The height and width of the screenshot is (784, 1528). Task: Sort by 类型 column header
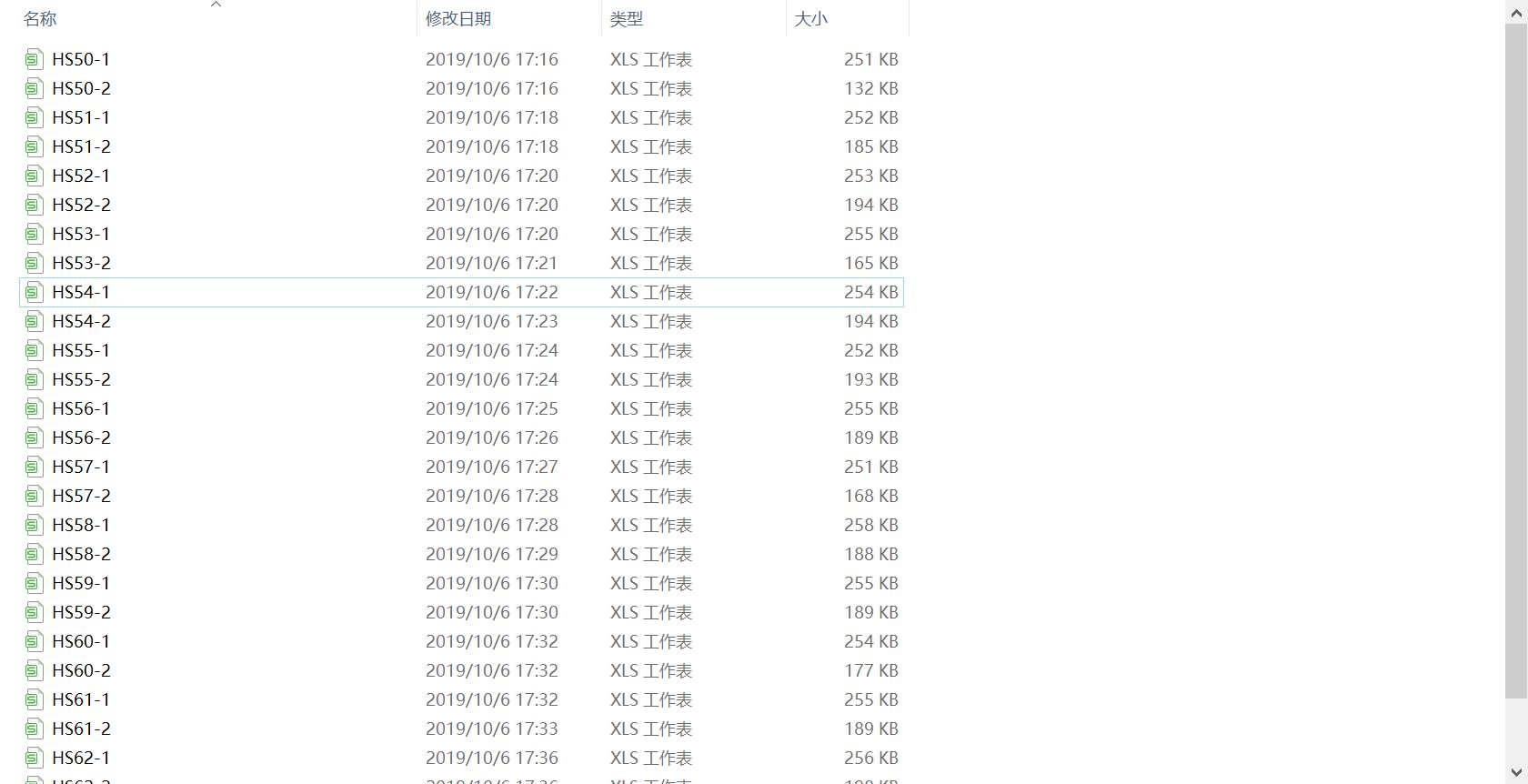[626, 19]
